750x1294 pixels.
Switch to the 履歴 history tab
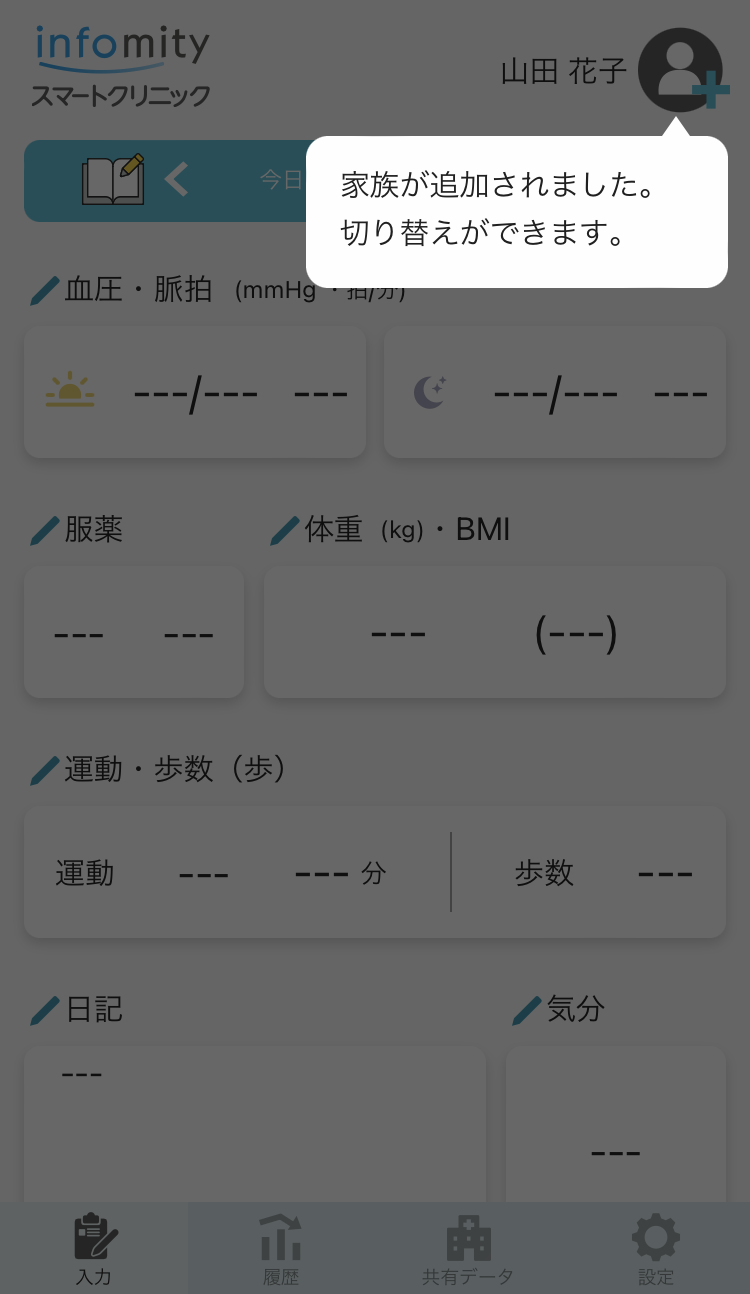pos(281,1249)
